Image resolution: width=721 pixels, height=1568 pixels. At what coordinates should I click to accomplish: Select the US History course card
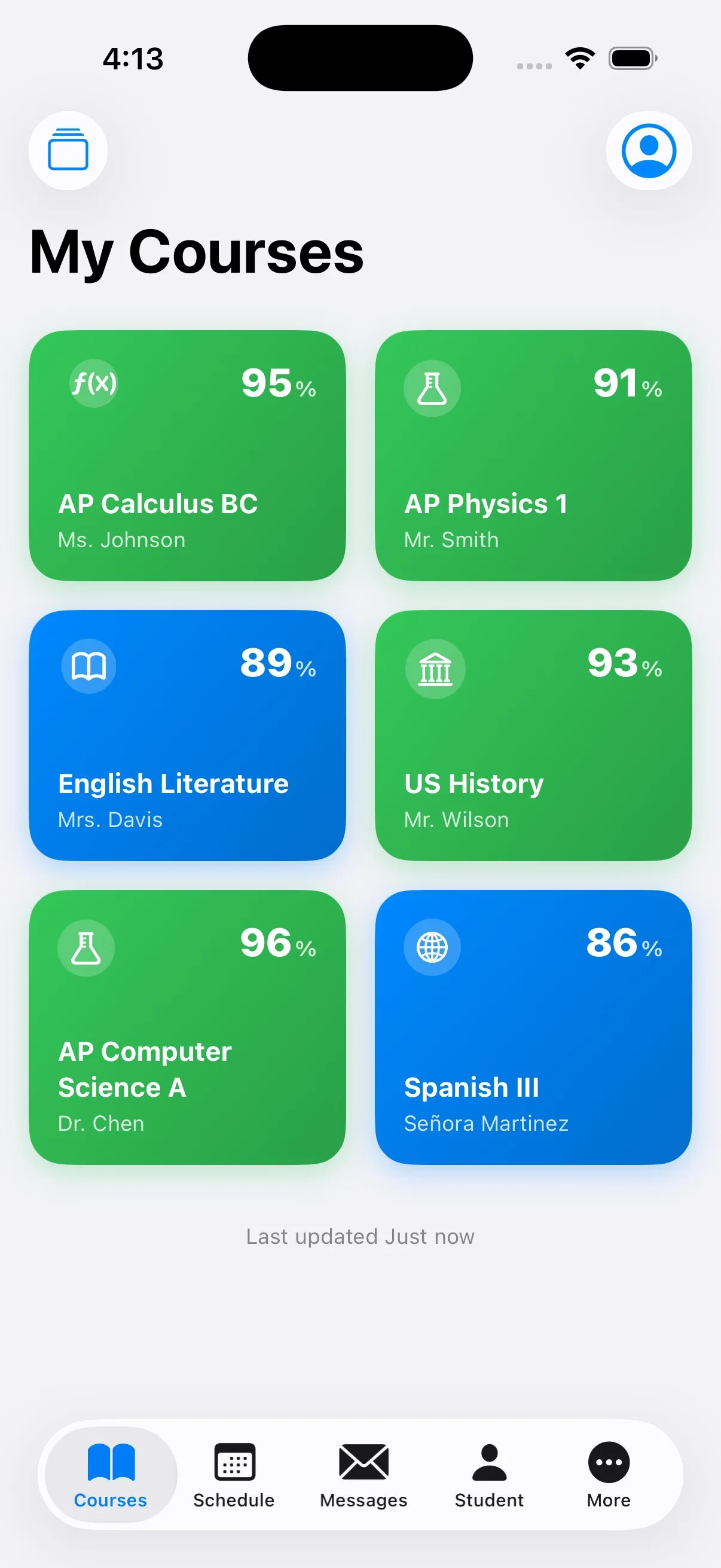point(533,736)
